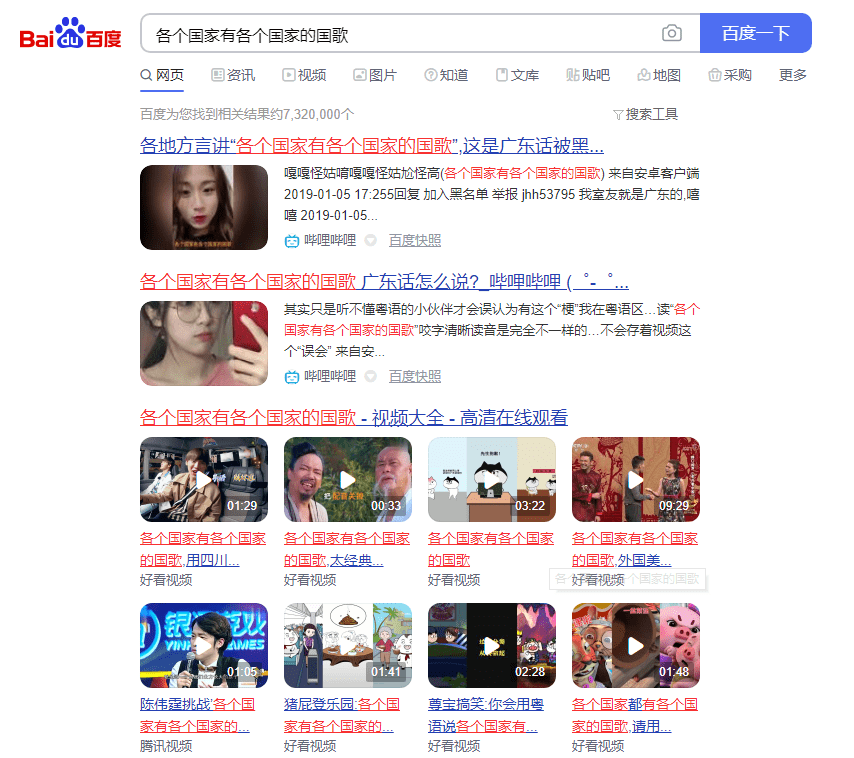Open the 更多 tab options
The image size is (854, 758).
point(793,75)
